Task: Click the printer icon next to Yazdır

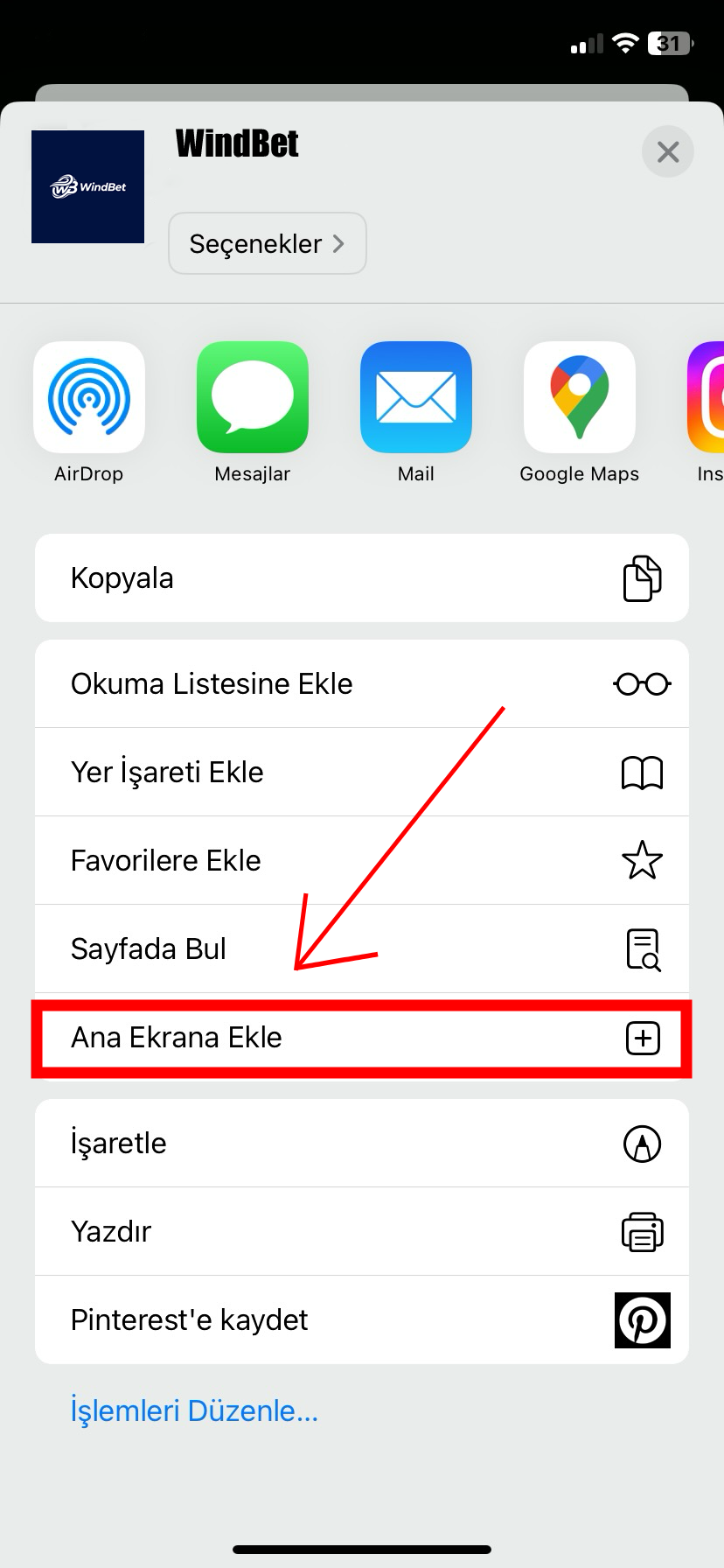Action: click(x=643, y=1231)
